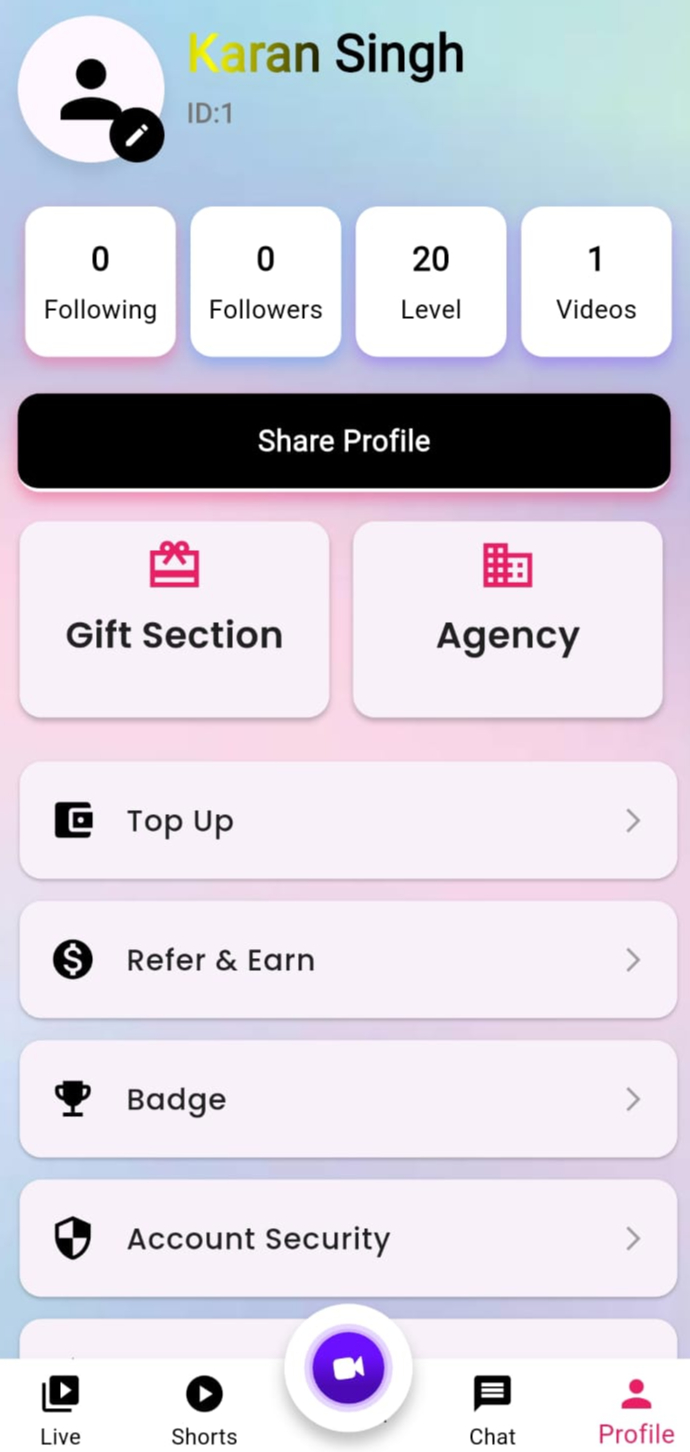Open the Followers count card
This screenshot has width=690, height=1452.
pyautogui.click(x=265, y=282)
